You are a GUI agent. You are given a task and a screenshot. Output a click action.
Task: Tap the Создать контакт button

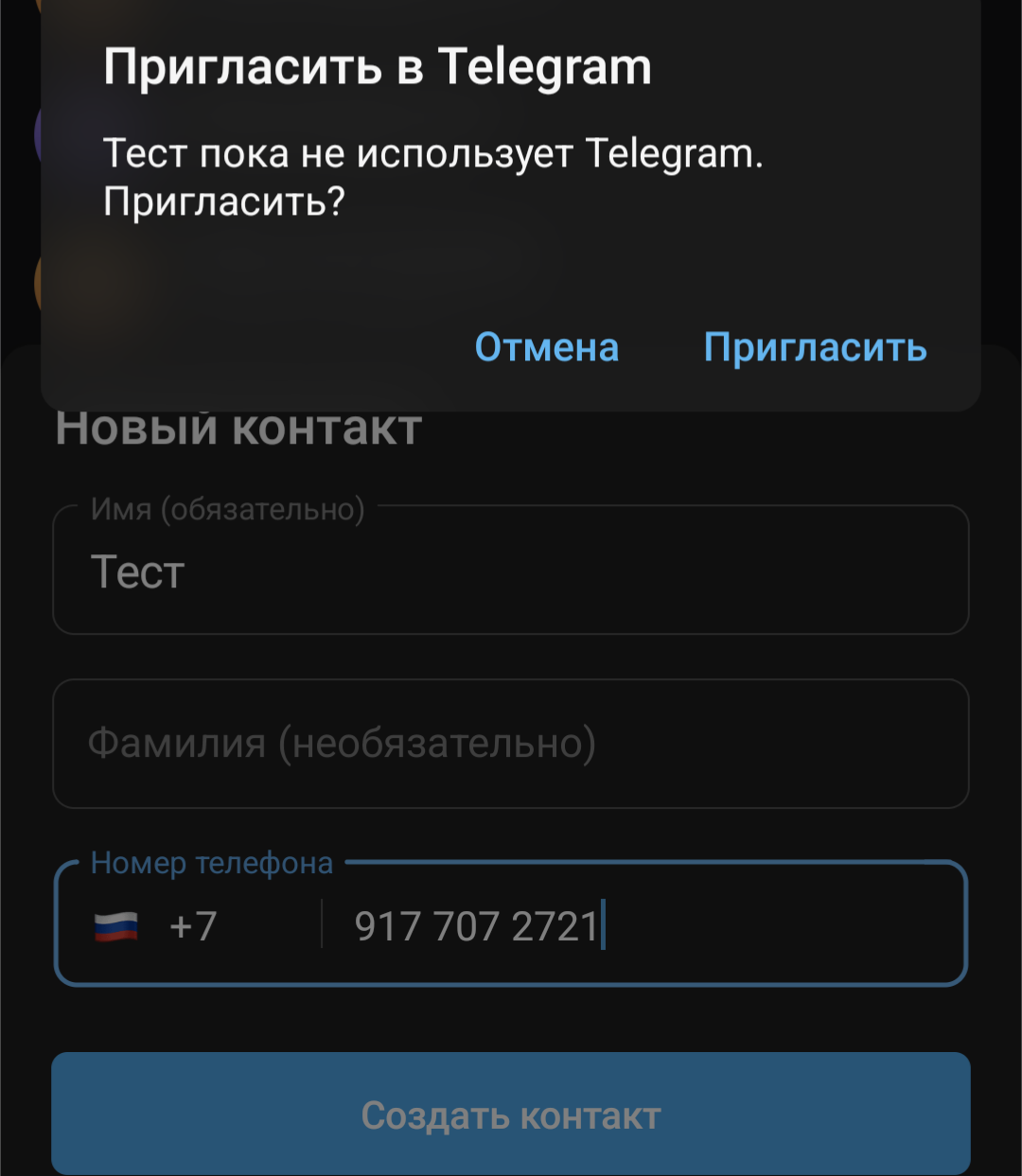click(511, 1115)
